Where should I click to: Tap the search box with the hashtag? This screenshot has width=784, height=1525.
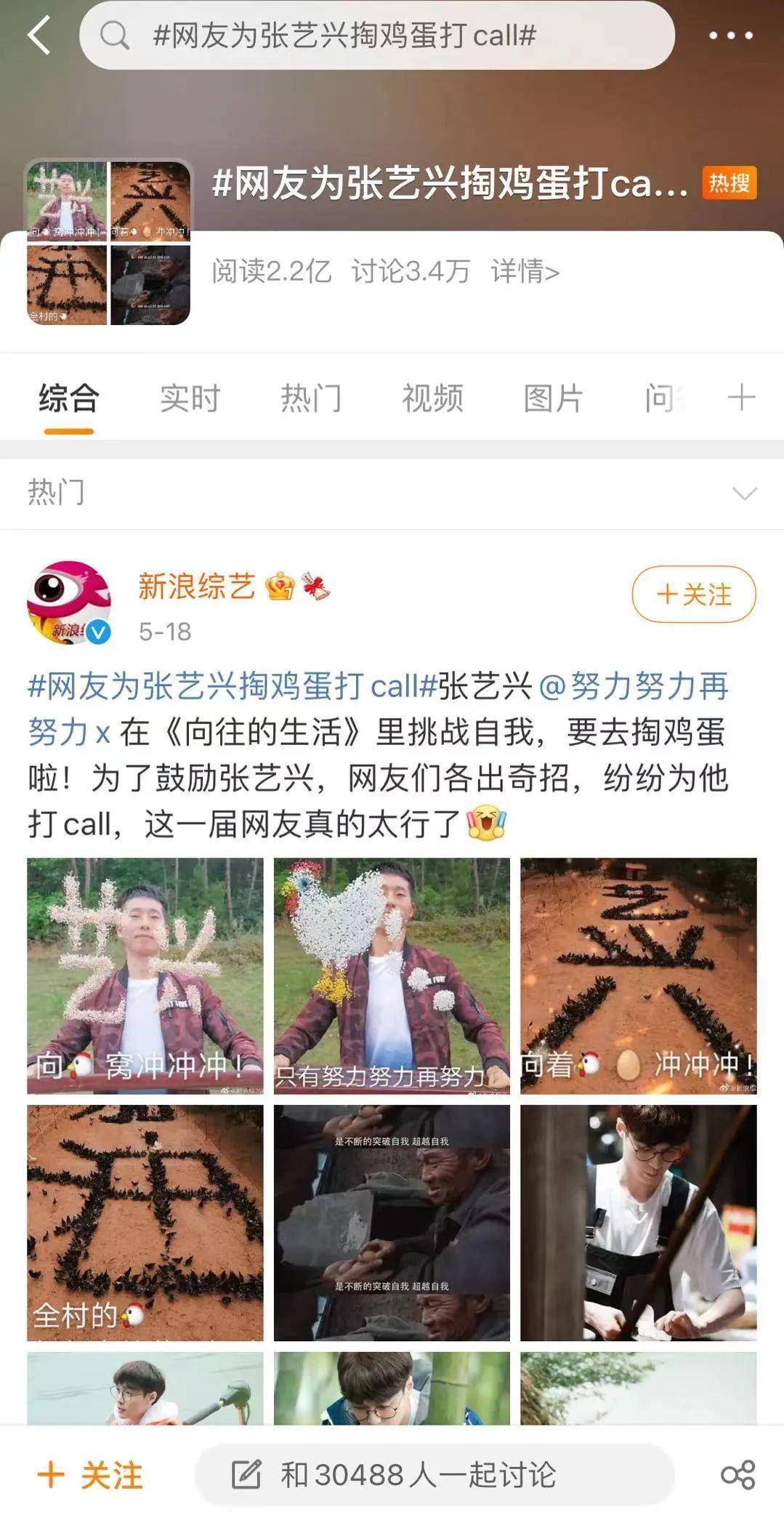coord(378,35)
